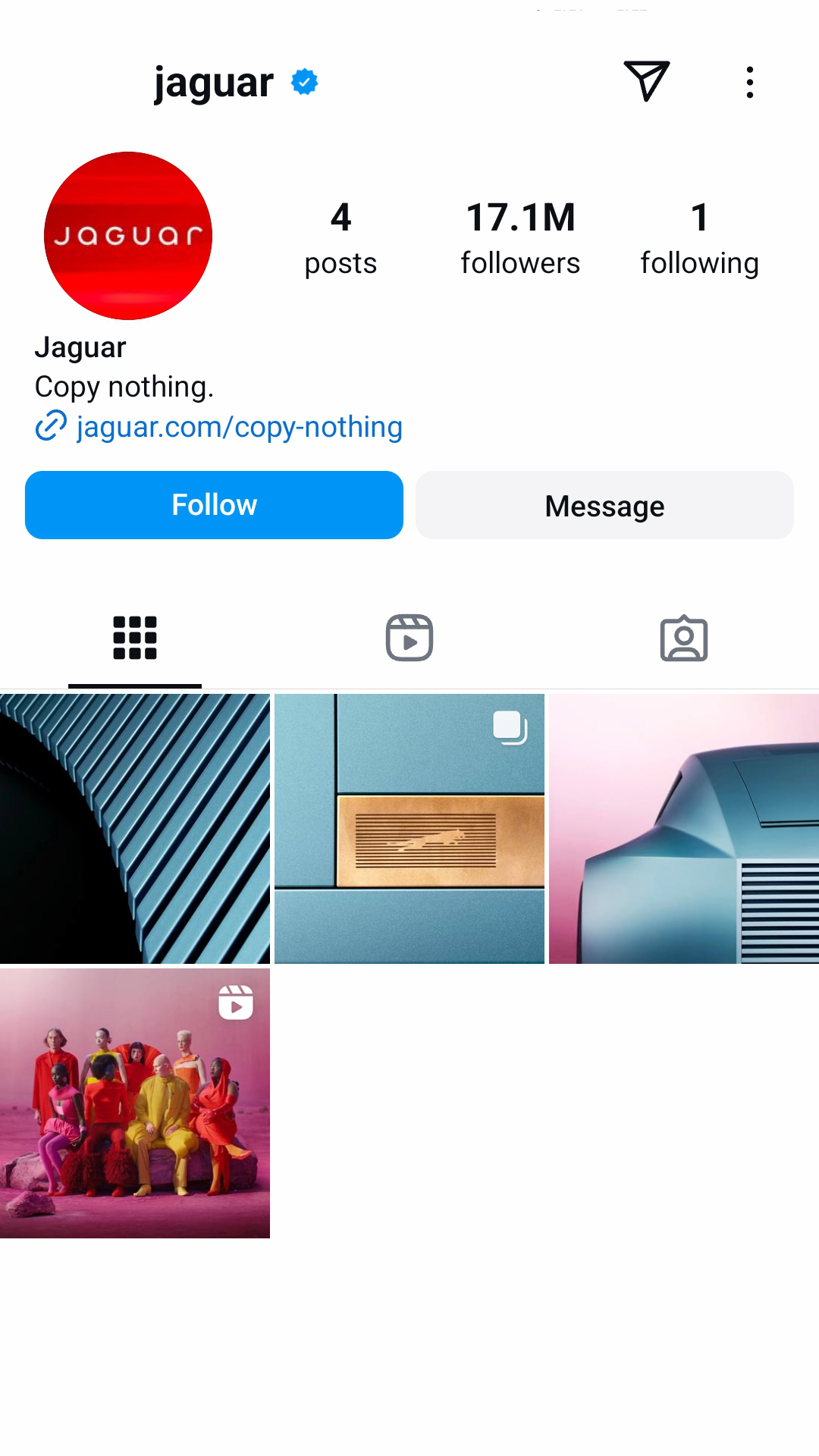Screen dimensions: 819x1456
Task: Switch to the Reels tab
Action: tap(409, 638)
